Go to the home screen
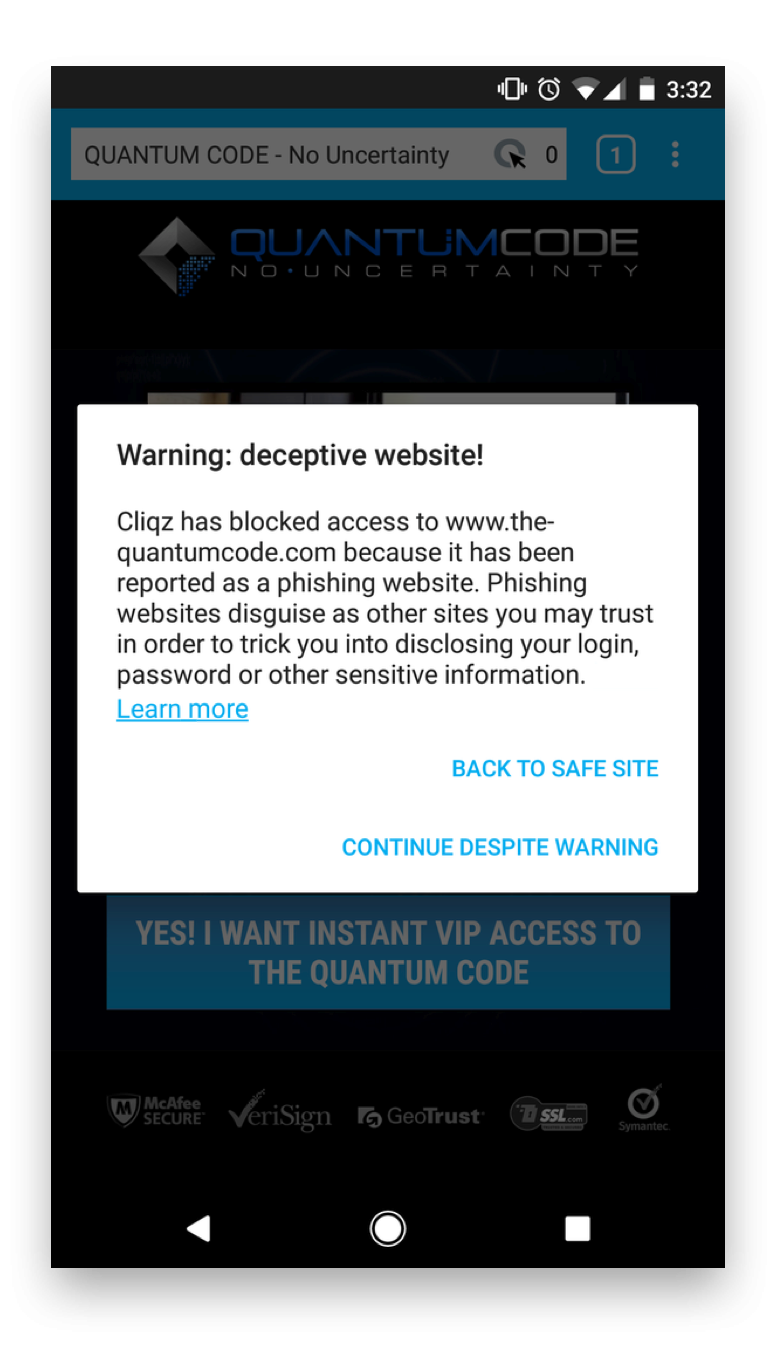The width and height of the screenshot is (776, 1353). click(x=388, y=1228)
